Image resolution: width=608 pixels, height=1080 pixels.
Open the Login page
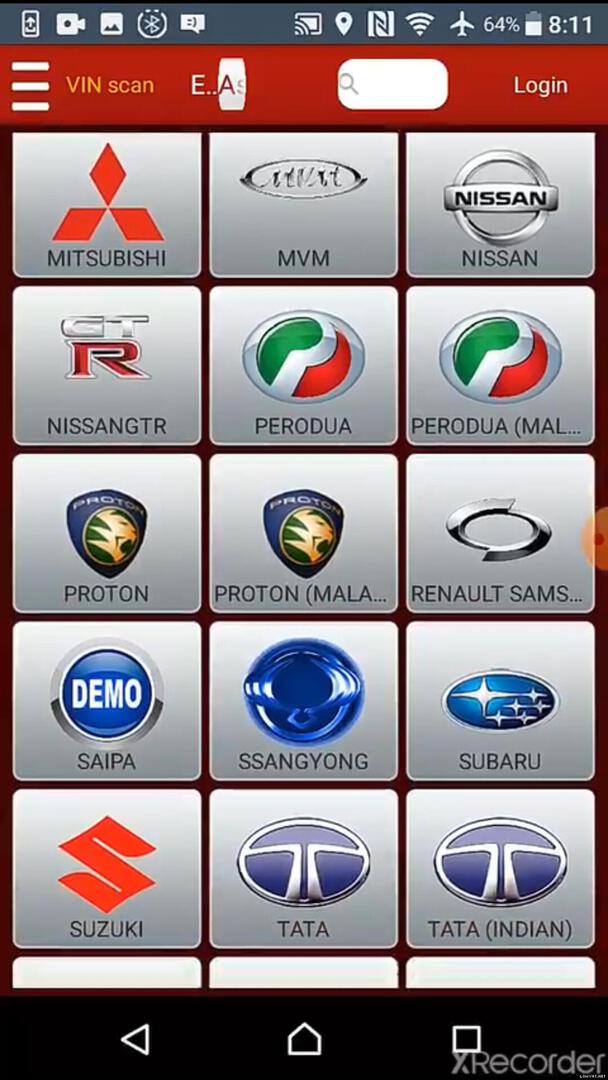coord(540,85)
